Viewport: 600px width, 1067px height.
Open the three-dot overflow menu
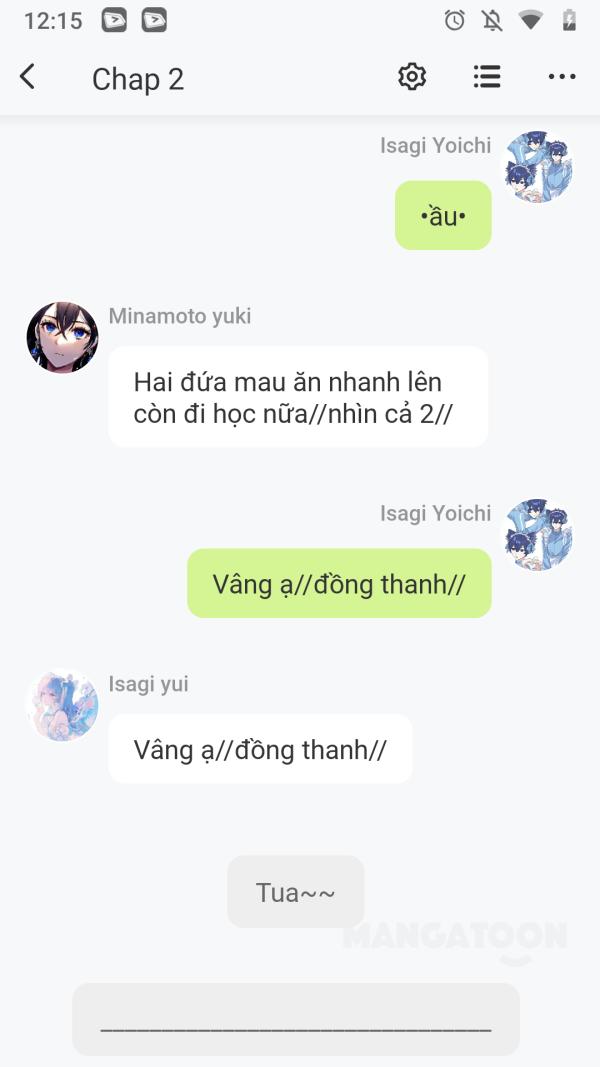pyautogui.click(x=562, y=77)
